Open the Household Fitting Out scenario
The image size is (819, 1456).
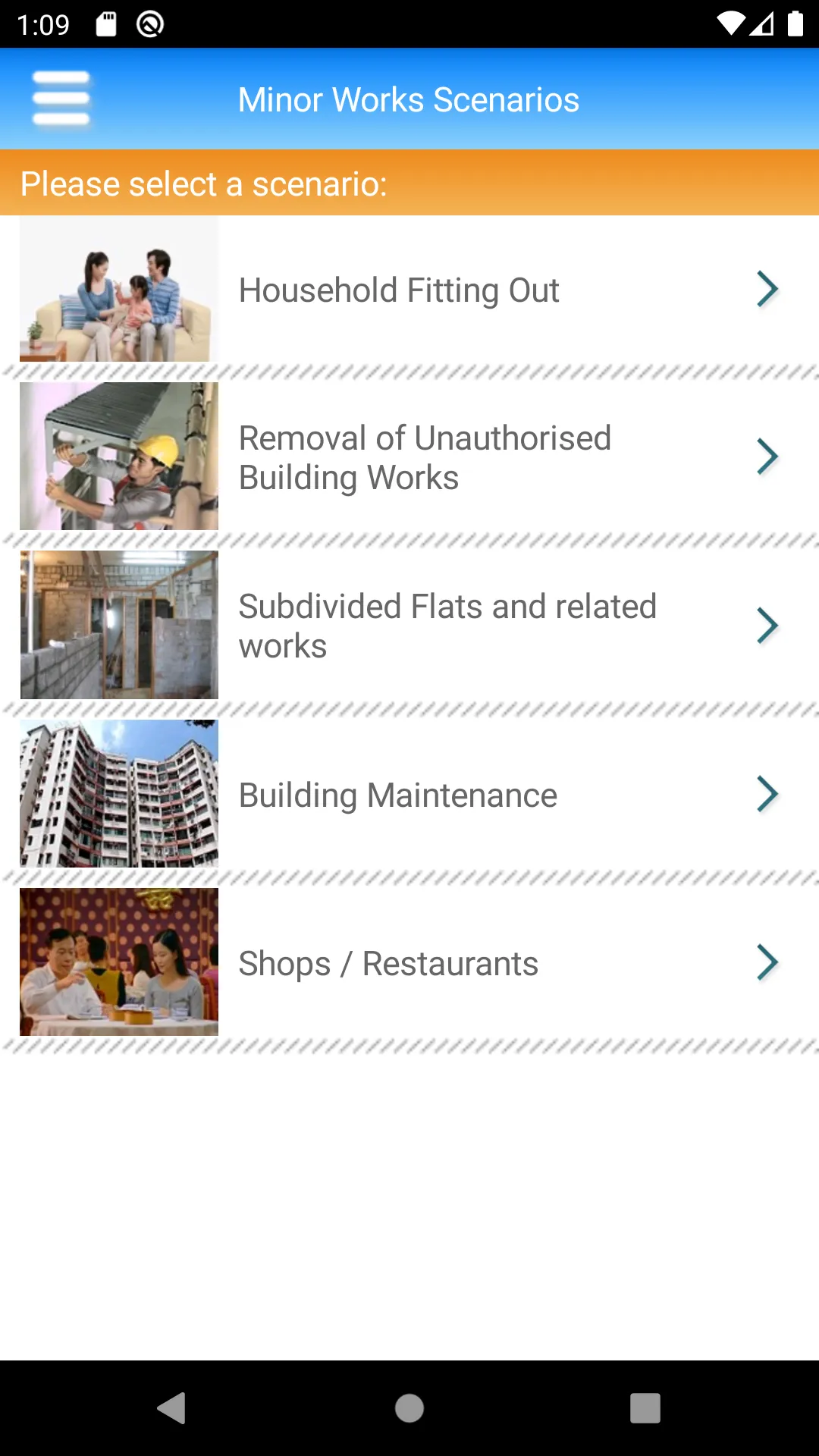(x=409, y=290)
